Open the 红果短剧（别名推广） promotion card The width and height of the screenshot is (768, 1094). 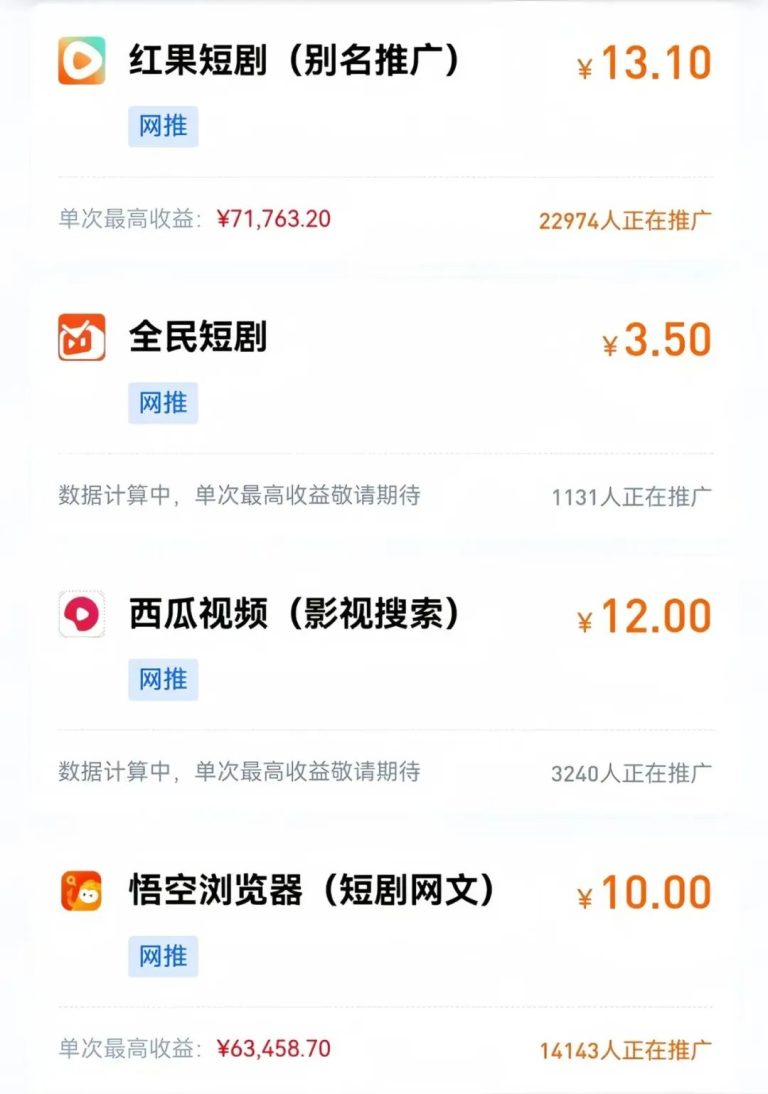[294, 62]
